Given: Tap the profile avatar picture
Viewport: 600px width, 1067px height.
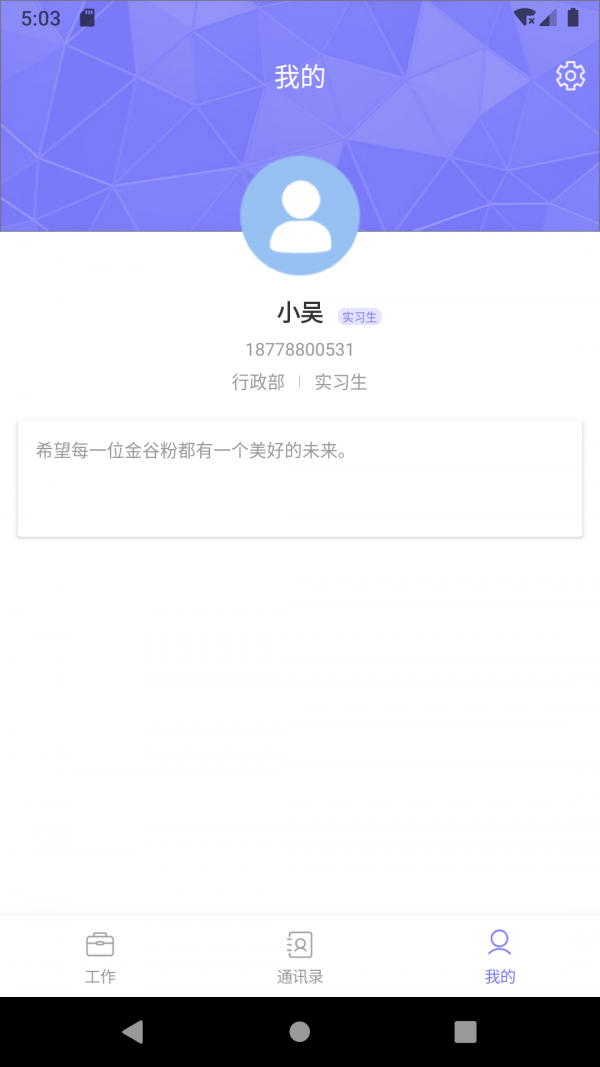Looking at the screenshot, I should (300, 216).
